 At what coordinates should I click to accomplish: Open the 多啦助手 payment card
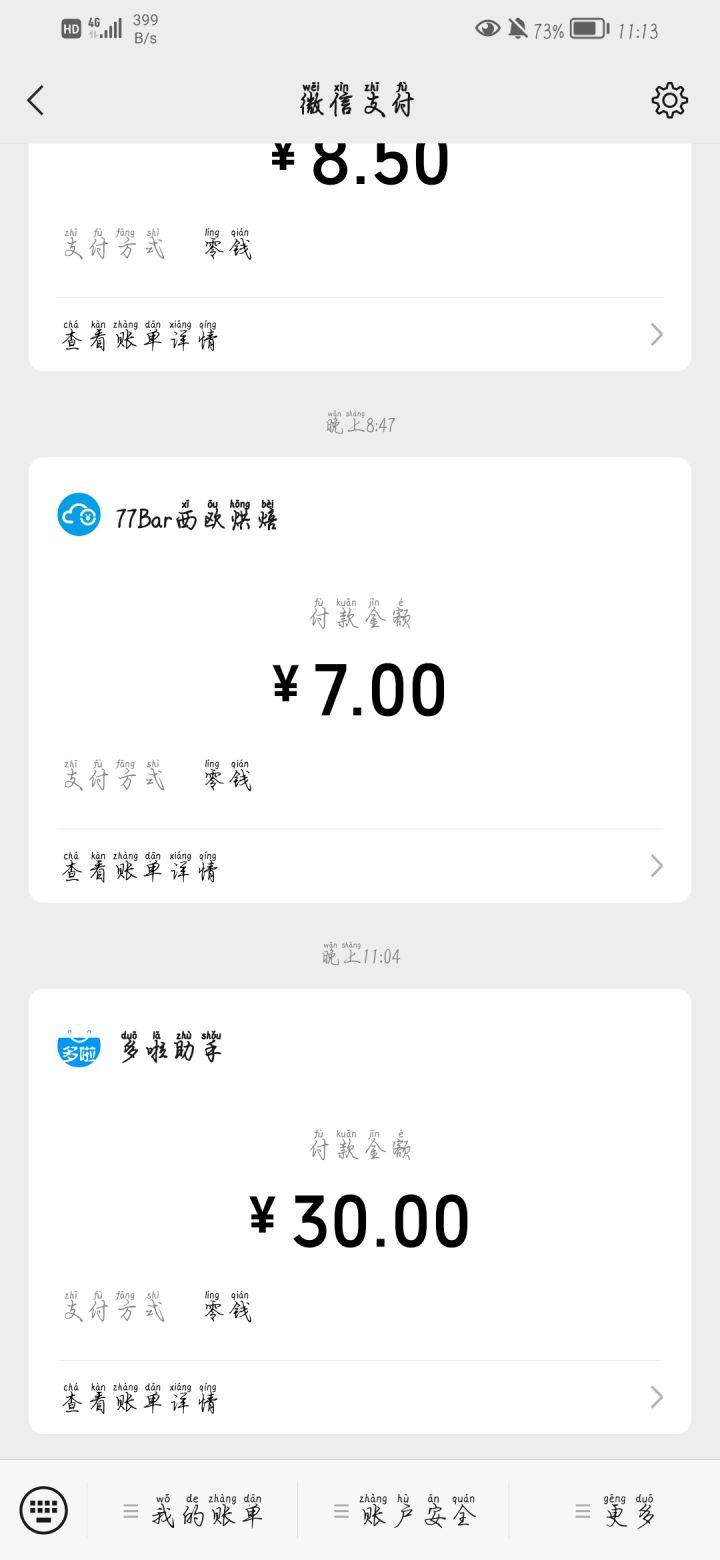[x=360, y=1170]
